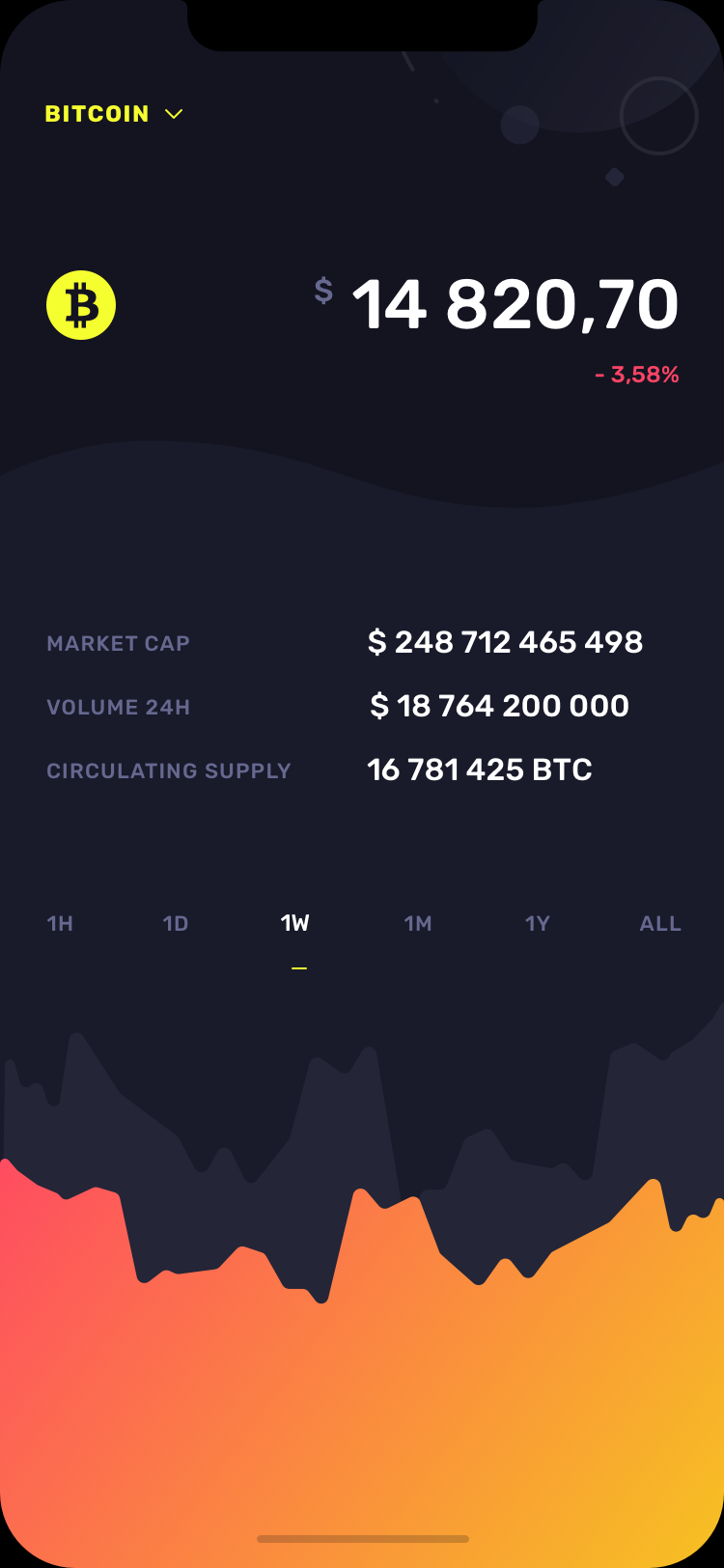724x1568 pixels.
Task: Show the ALL time chart
Action: pos(660,924)
